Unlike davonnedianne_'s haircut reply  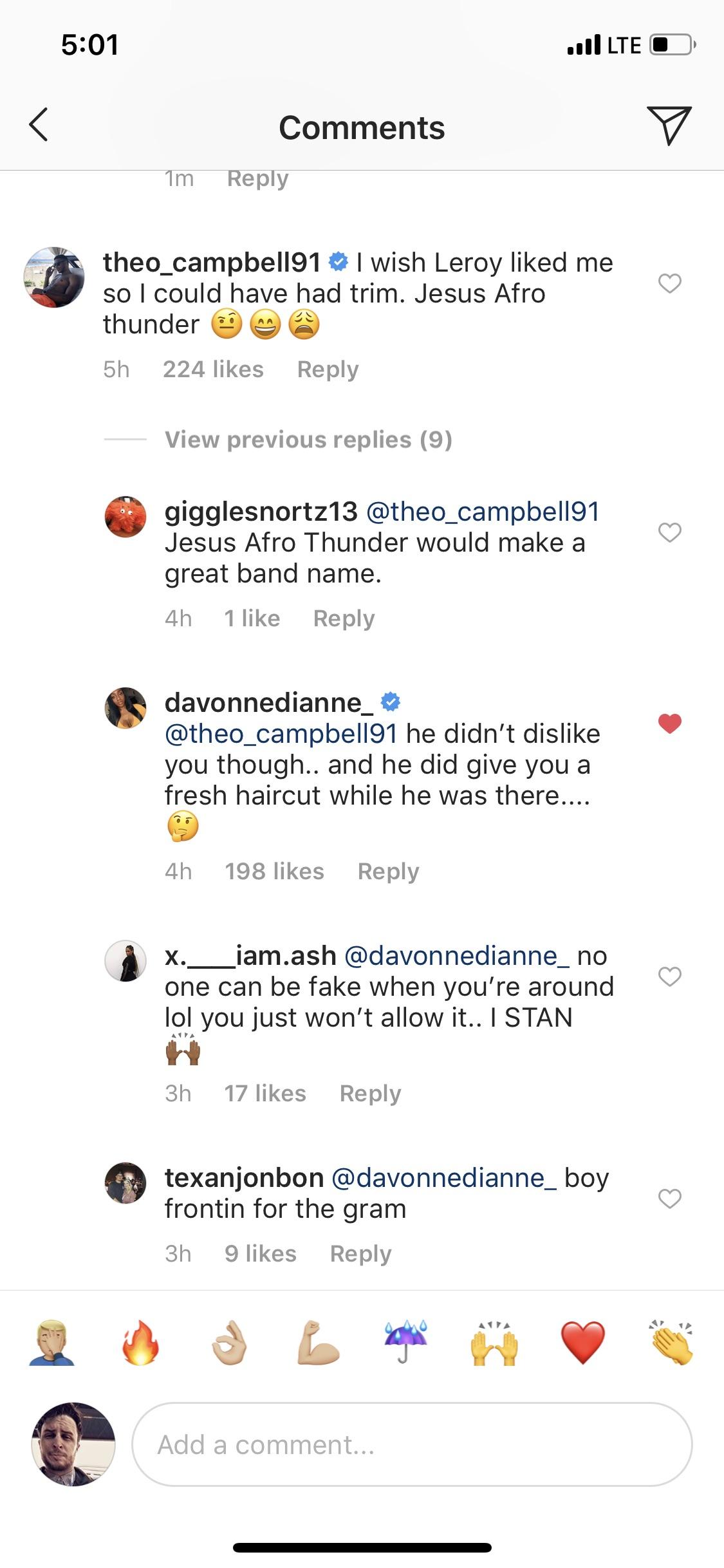[x=669, y=723]
